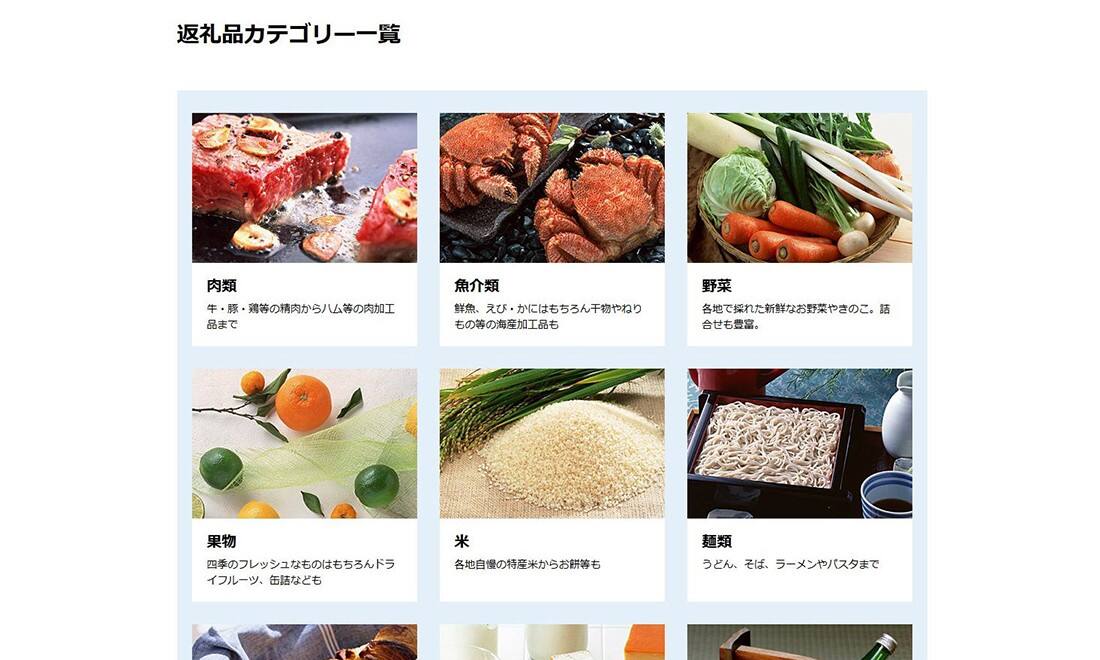Viewport: 1100px width, 660px height.
Task: Open the 果物 category card
Action: click(x=304, y=485)
